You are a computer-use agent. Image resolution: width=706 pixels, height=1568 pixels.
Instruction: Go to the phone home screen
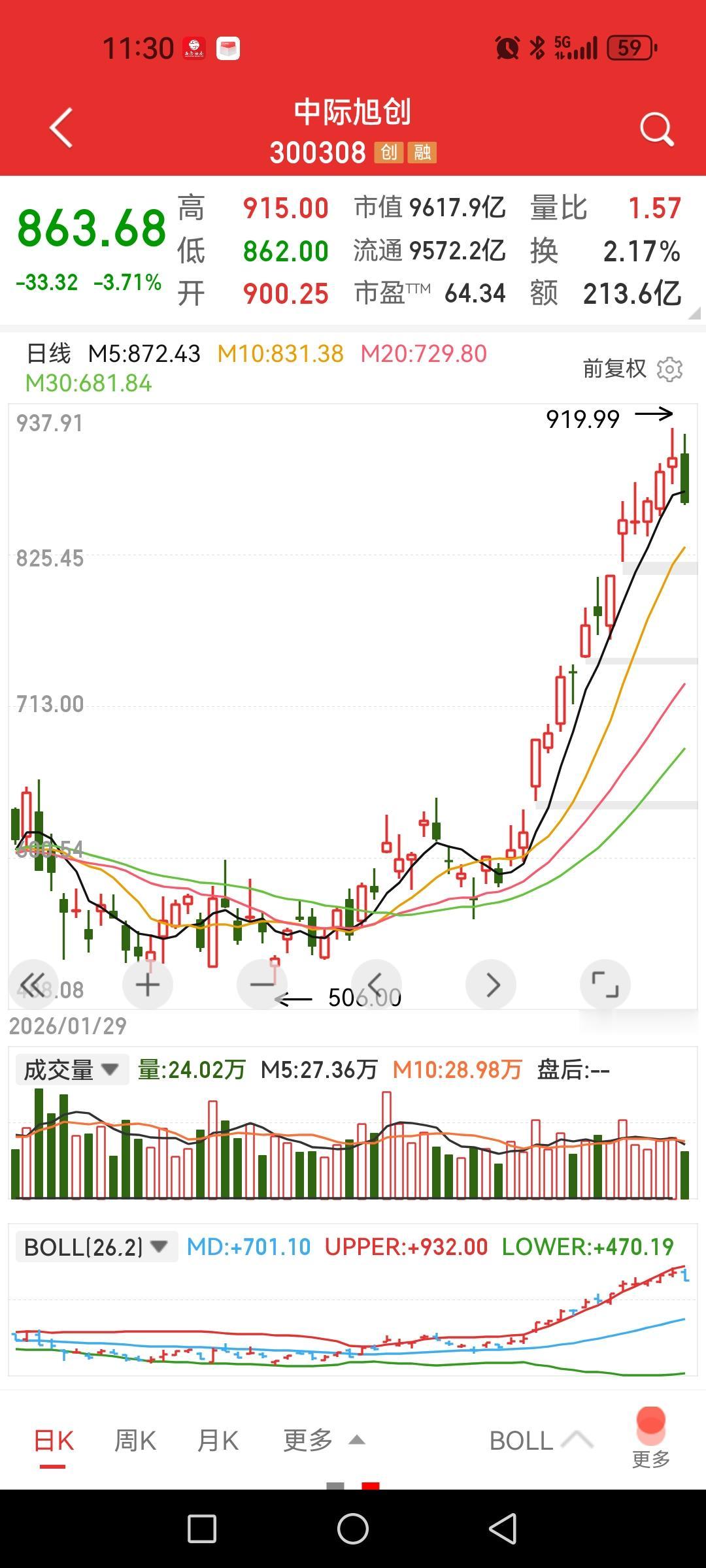(x=353, y=1529)
